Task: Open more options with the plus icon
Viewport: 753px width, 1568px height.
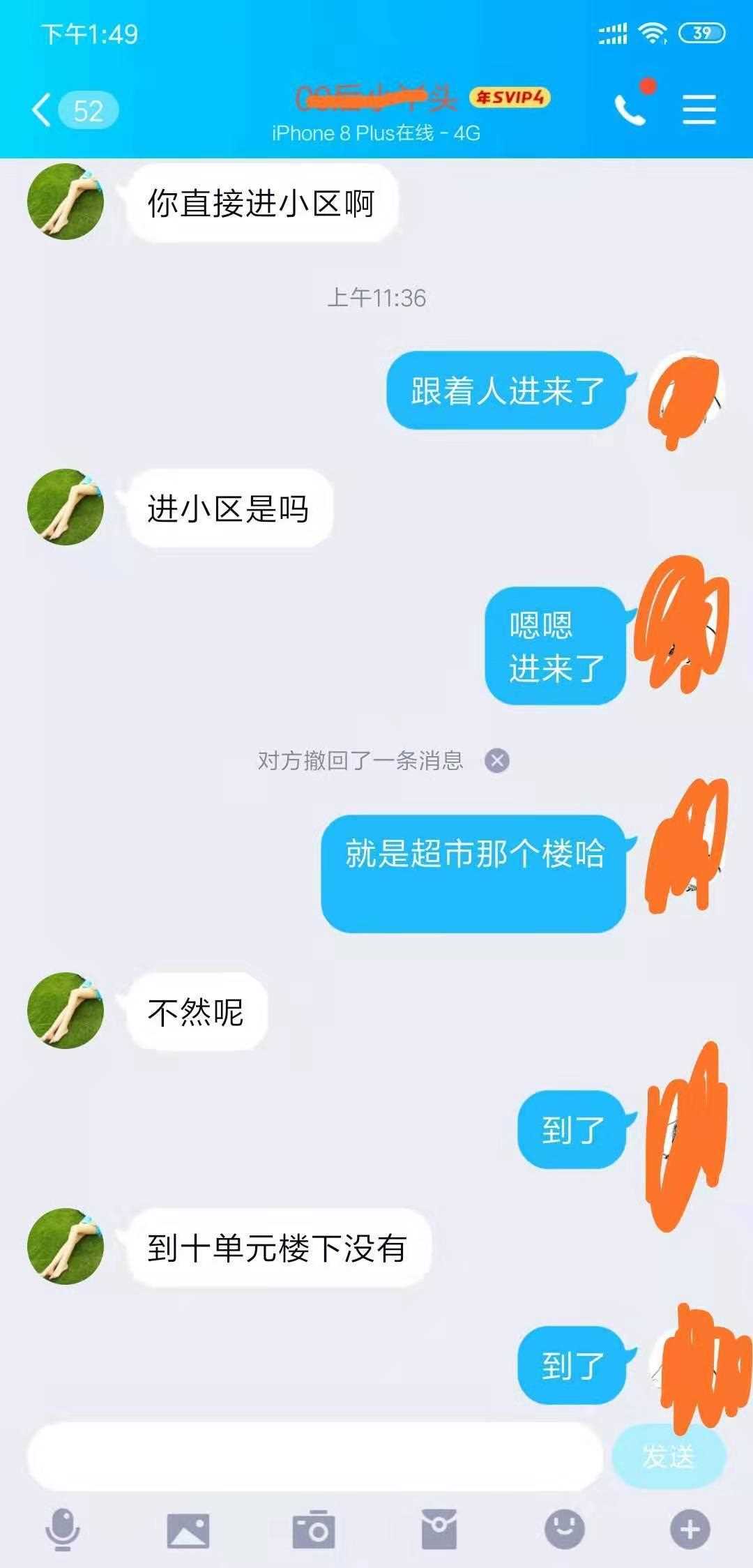Action: tap(690, 1529)
